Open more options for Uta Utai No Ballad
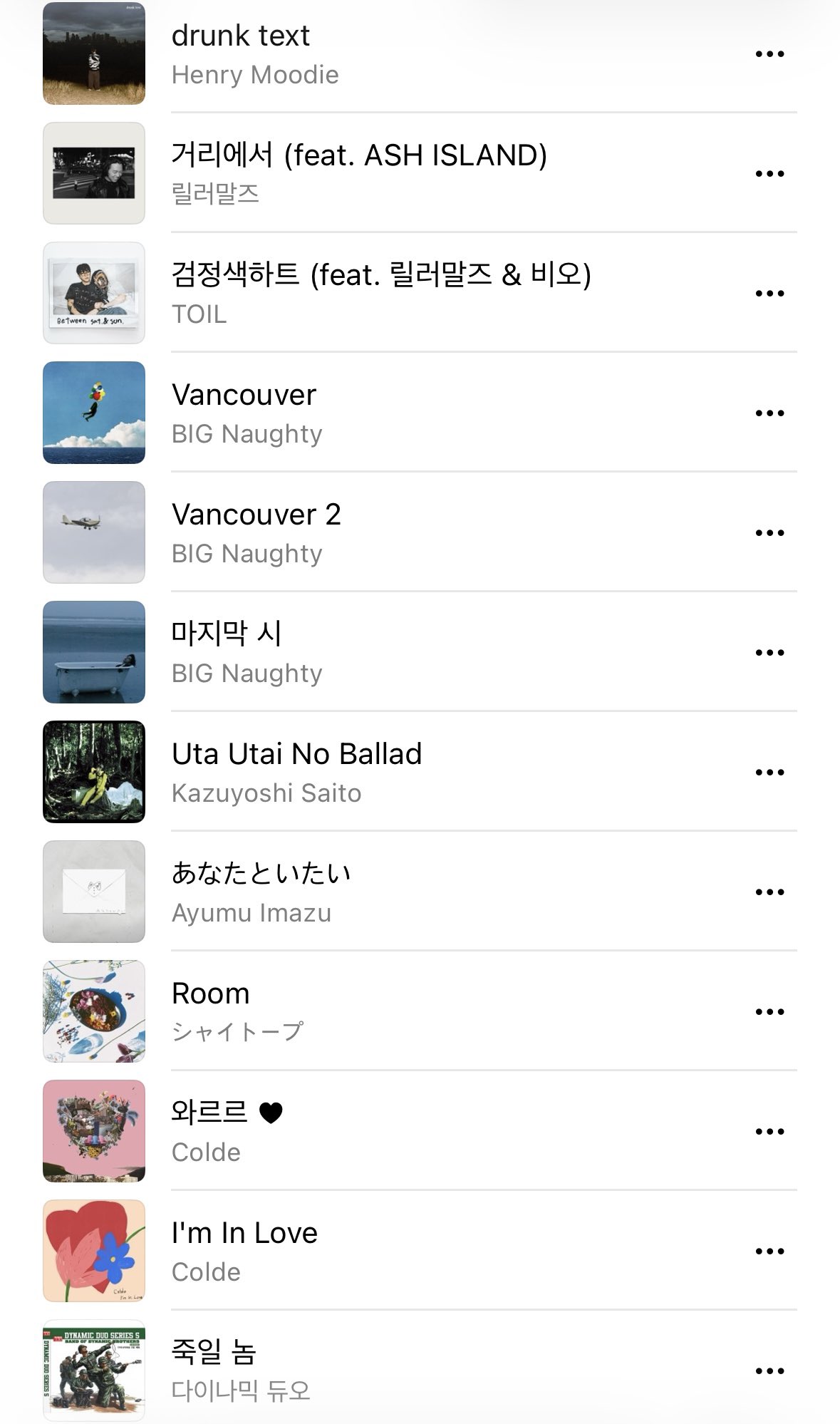This screenshot has height=1424, width=840. point(769,773)
